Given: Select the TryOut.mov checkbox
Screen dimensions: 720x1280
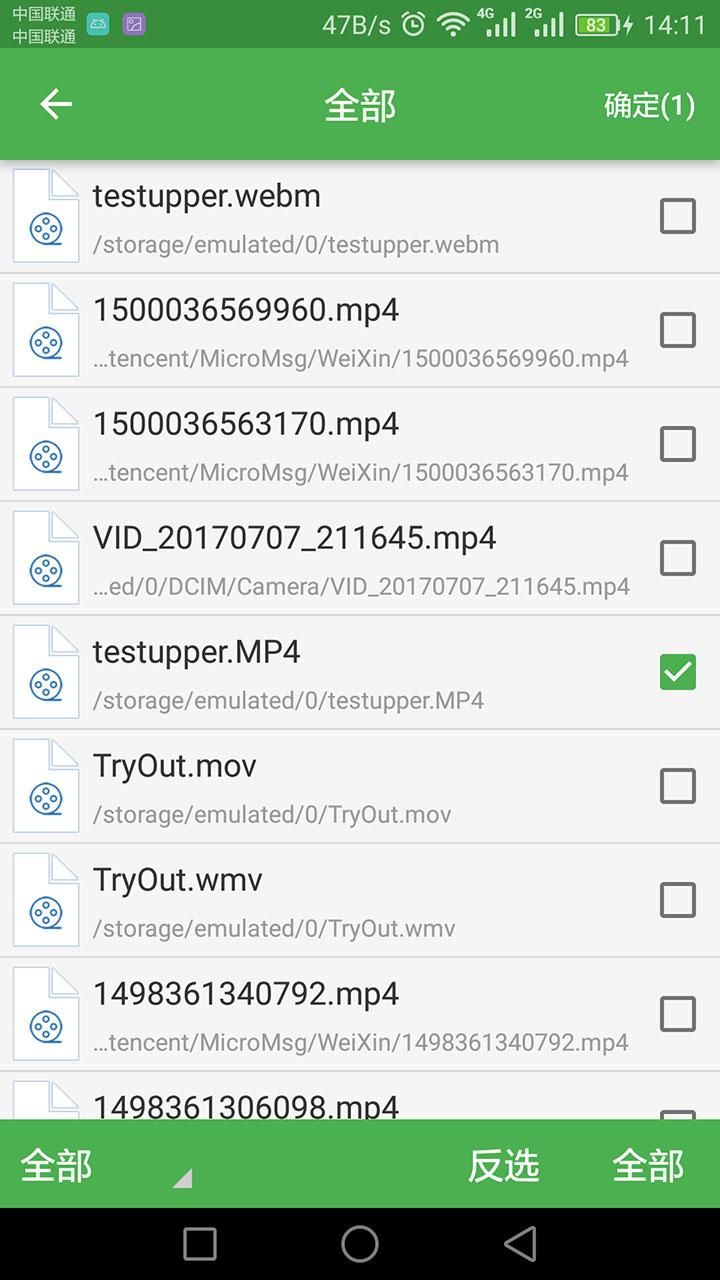Looking at the screenshot, I should point(677,786).
